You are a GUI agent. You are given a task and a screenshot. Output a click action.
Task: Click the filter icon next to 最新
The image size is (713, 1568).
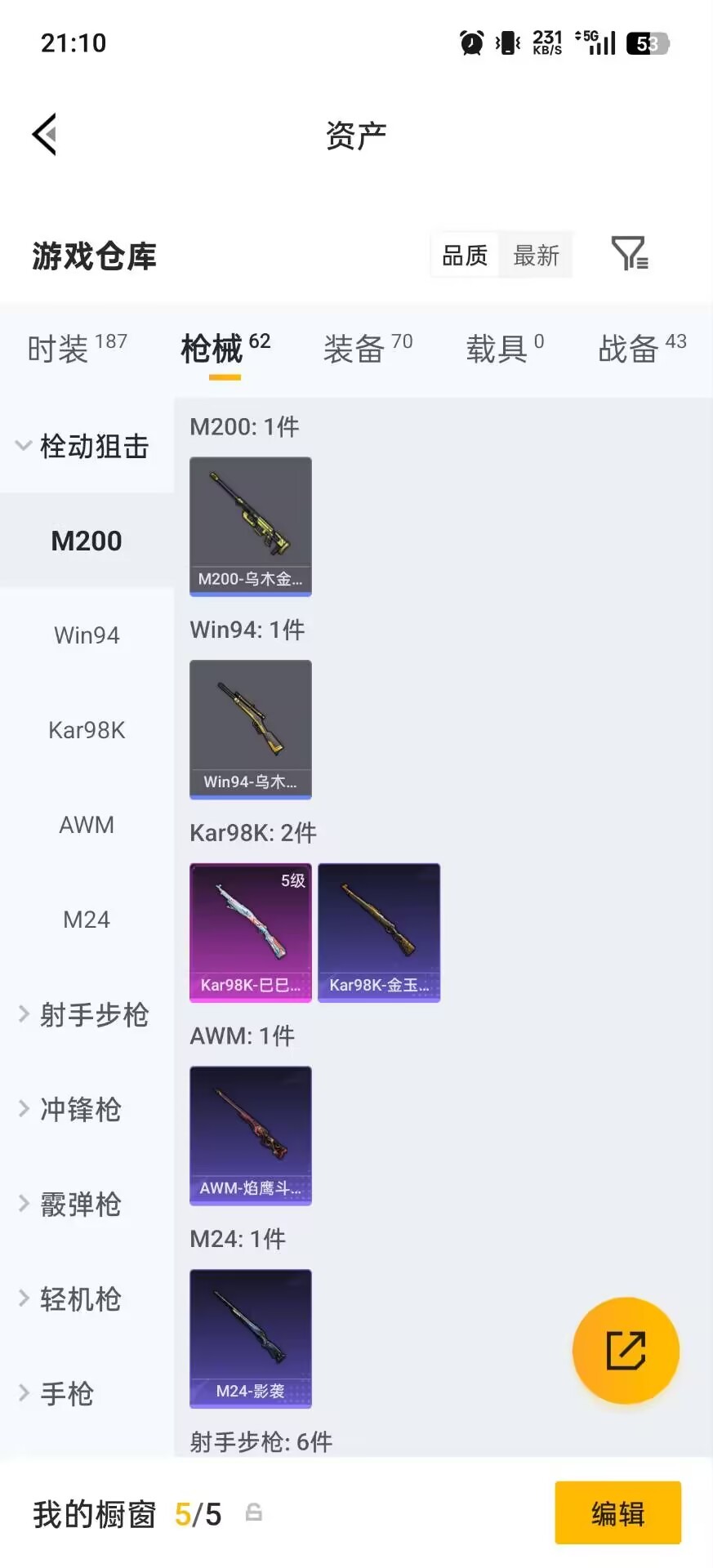[629, 255]
